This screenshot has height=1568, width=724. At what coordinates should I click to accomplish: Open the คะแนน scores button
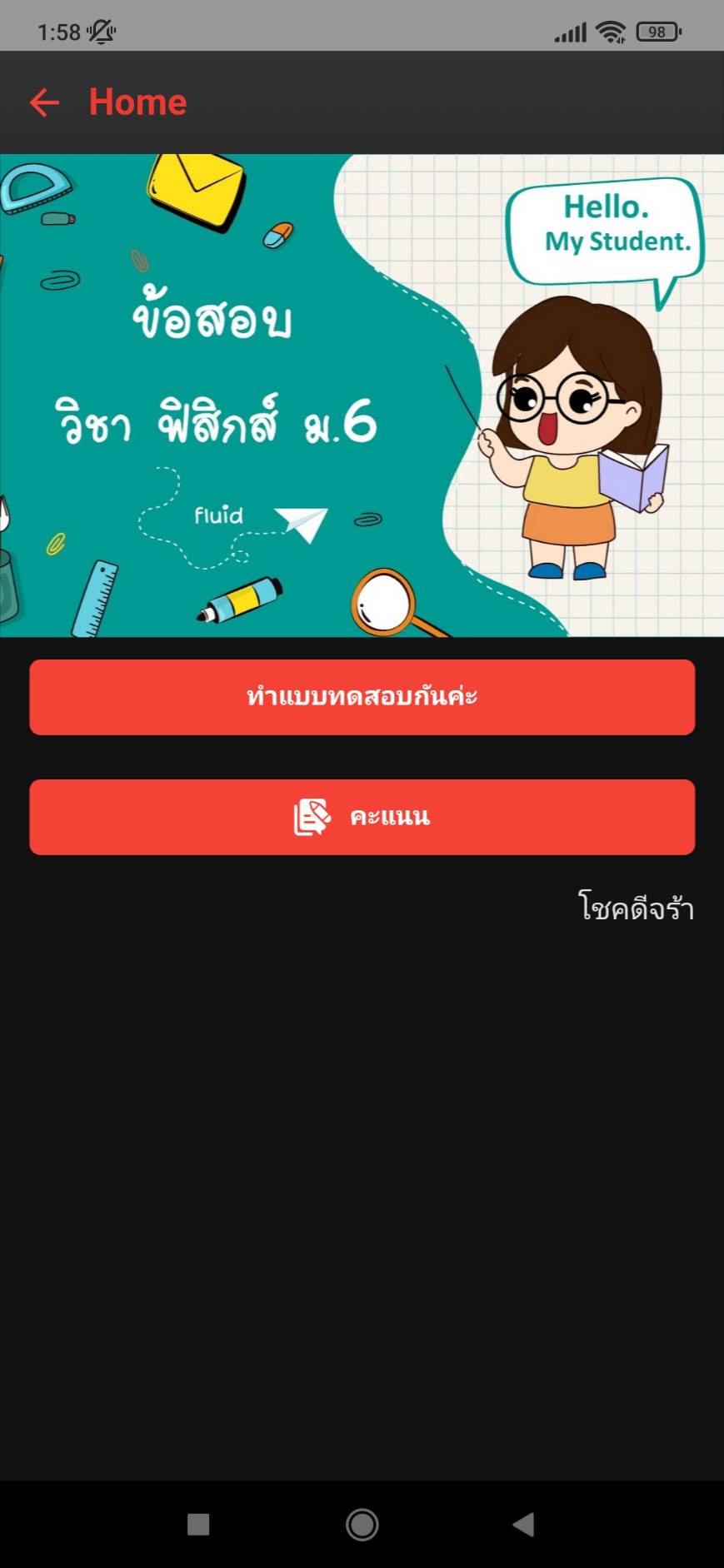coord(362,817)
